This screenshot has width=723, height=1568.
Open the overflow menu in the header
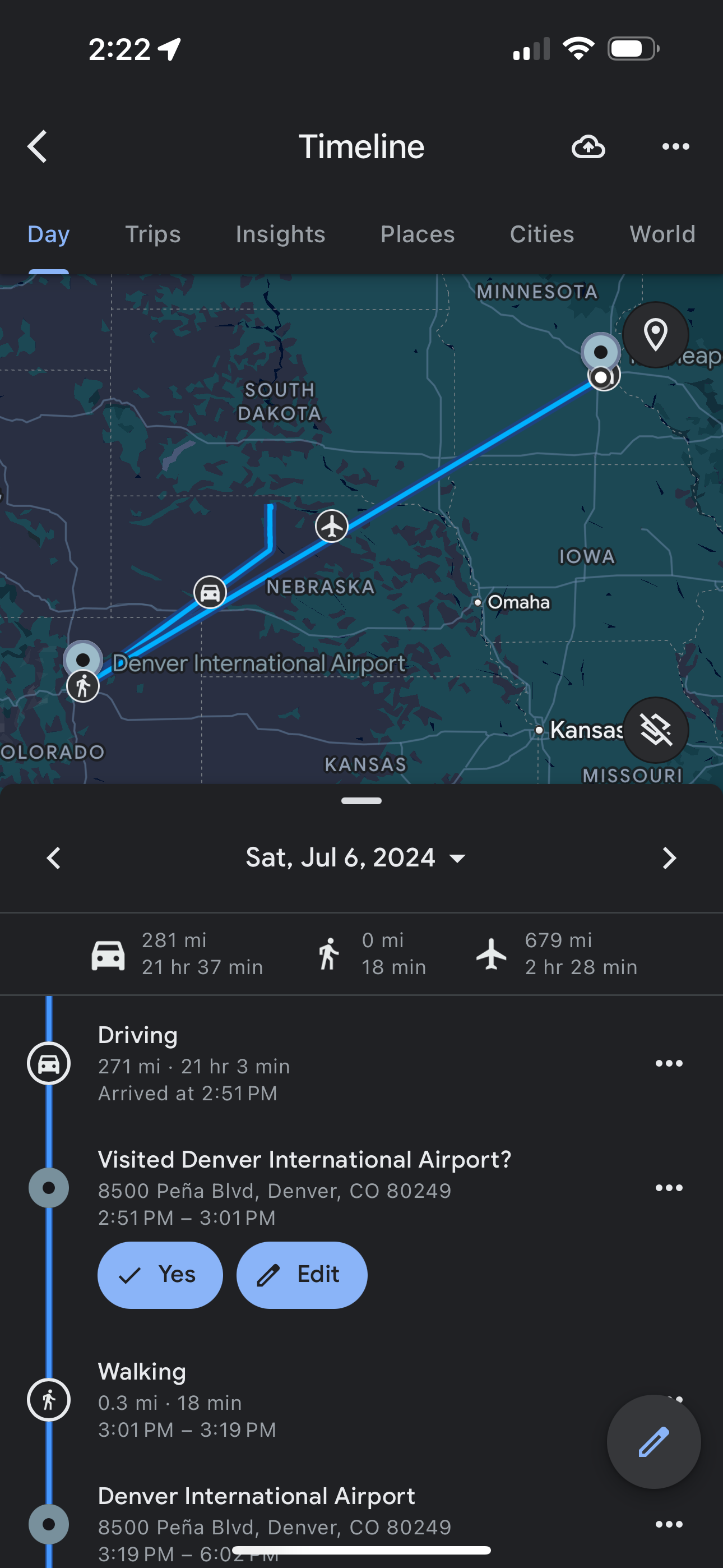point(675,147)
